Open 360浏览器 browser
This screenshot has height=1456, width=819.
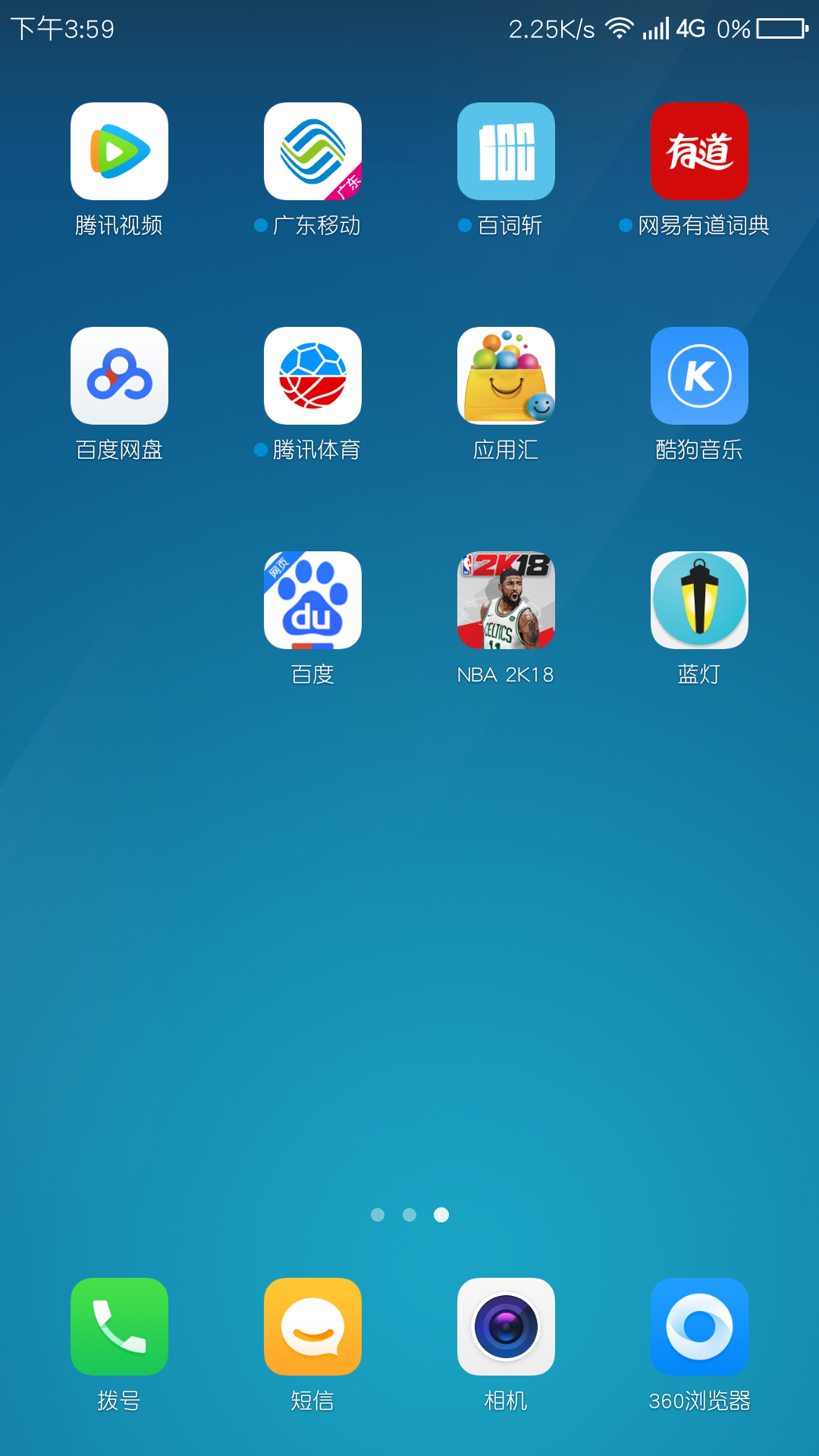tap(699, 1327)
